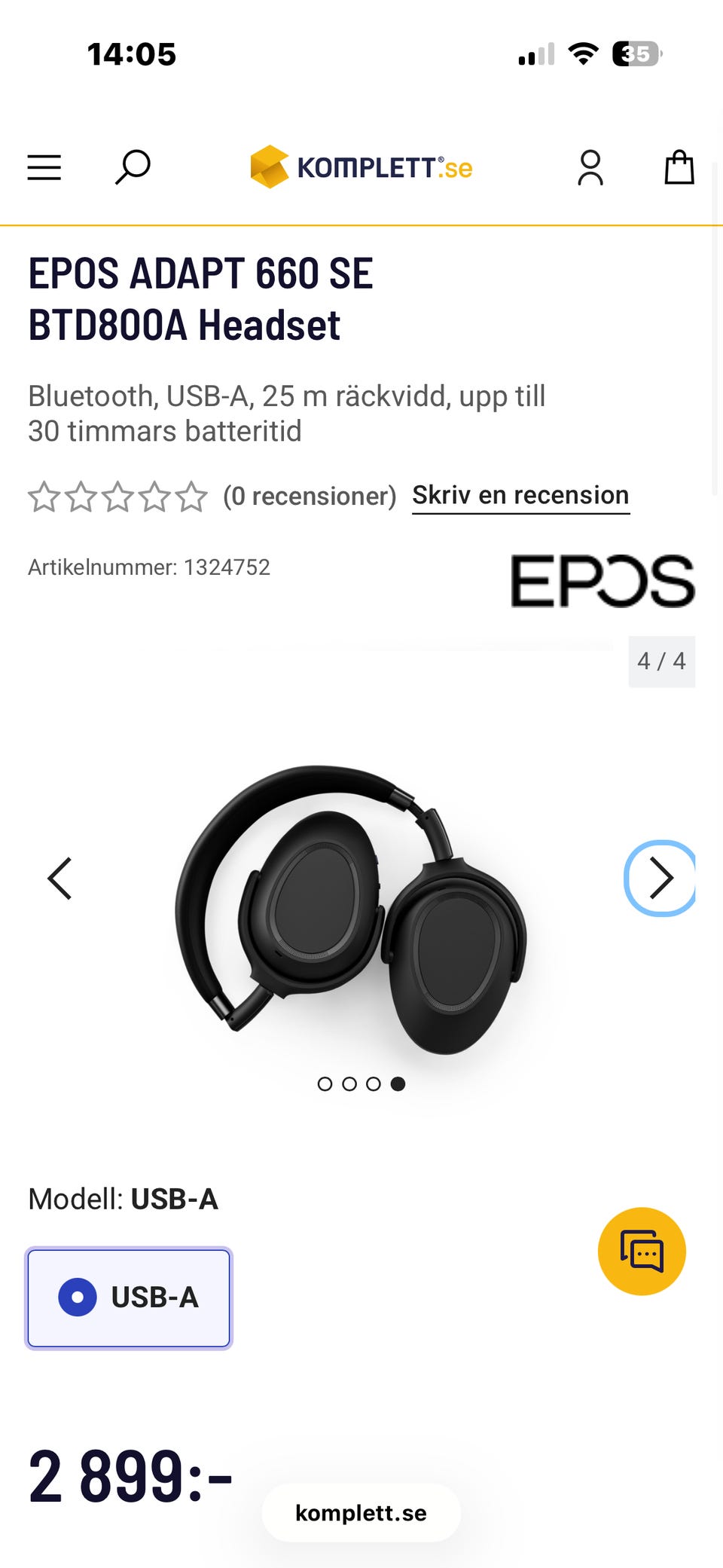Open the search magnifier
The height and width of the screenshot is (1568, 723).
coord(133,167)
